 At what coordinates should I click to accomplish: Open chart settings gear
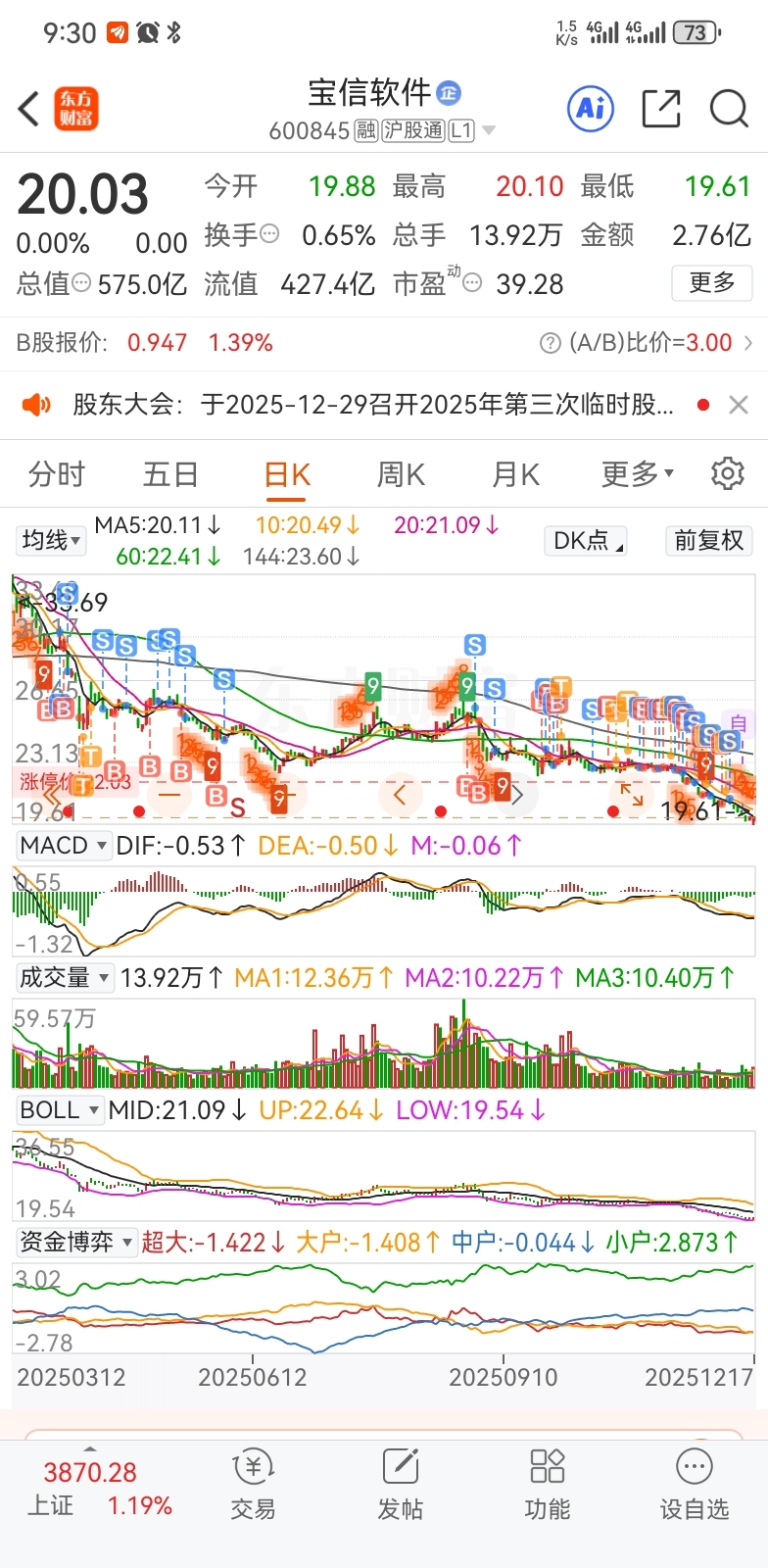pos(728,473)
